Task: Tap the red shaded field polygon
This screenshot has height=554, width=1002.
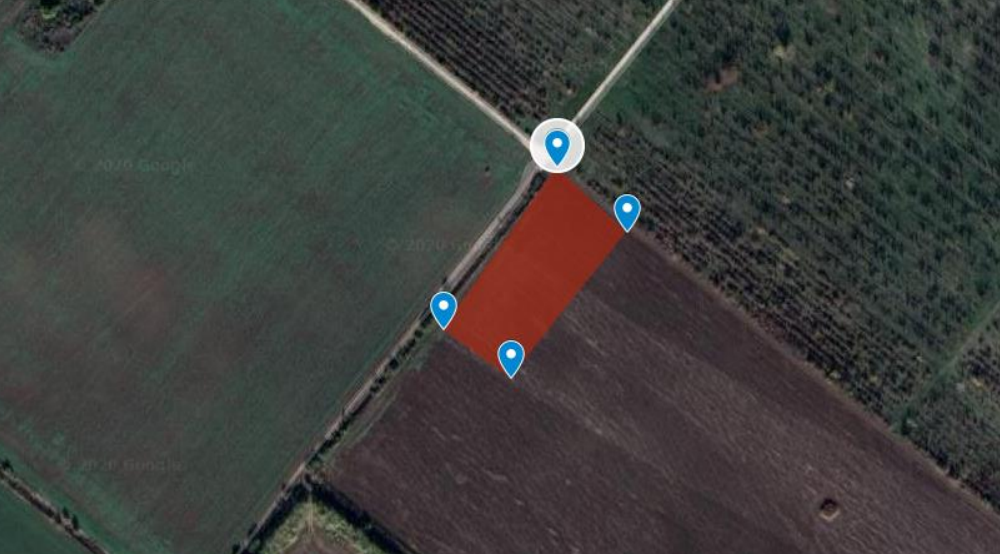Action: click(535, 265)
